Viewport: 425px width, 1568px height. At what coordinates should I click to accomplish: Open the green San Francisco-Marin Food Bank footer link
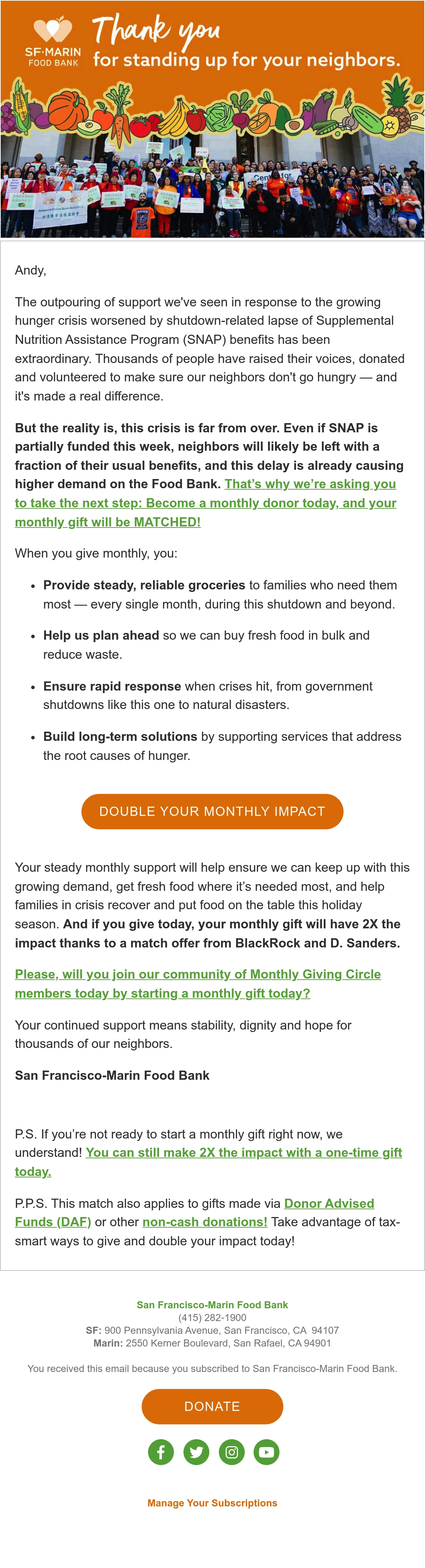click(x=212, y=1304)
